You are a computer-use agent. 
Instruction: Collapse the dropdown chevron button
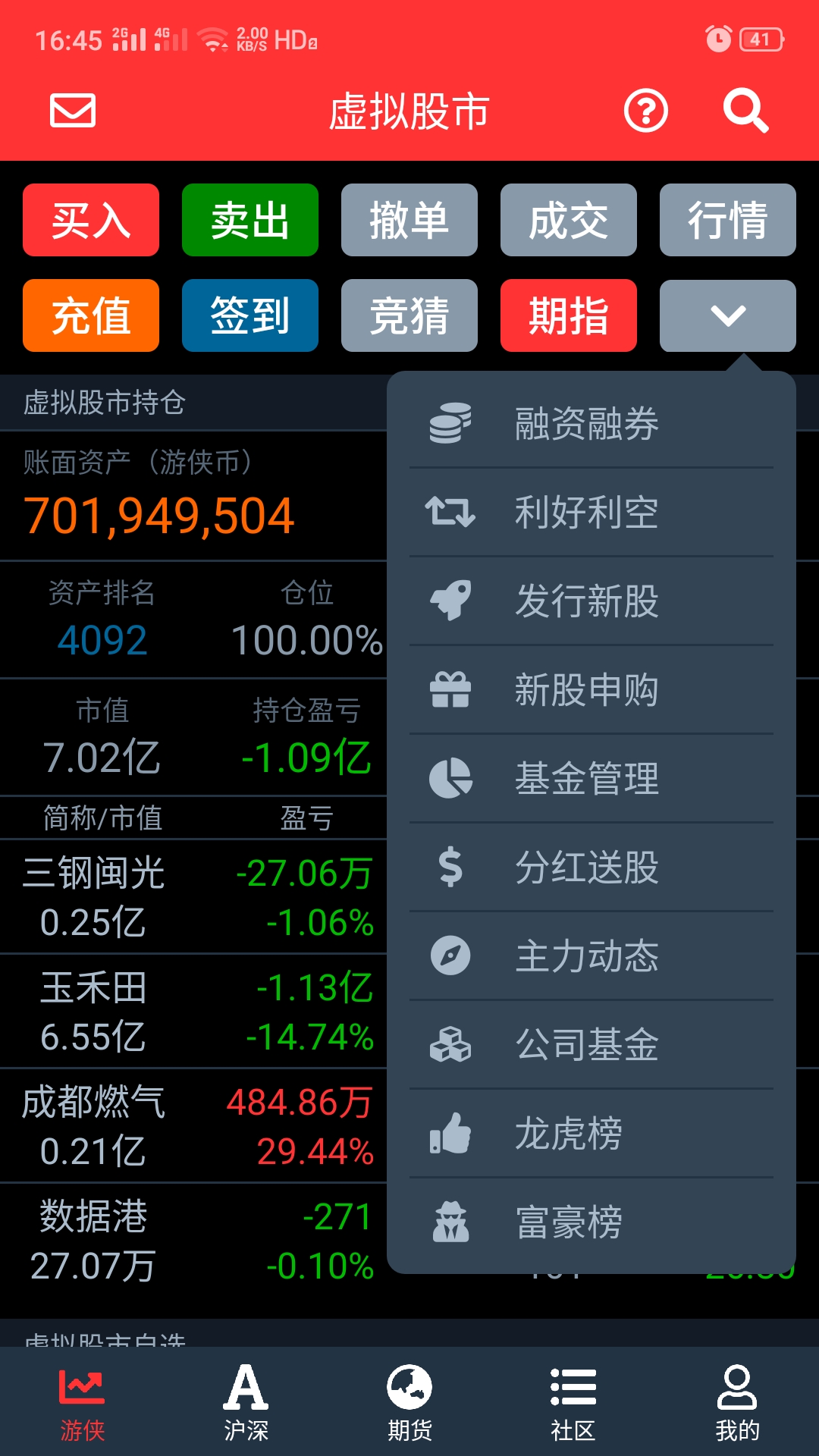(728, 315)
